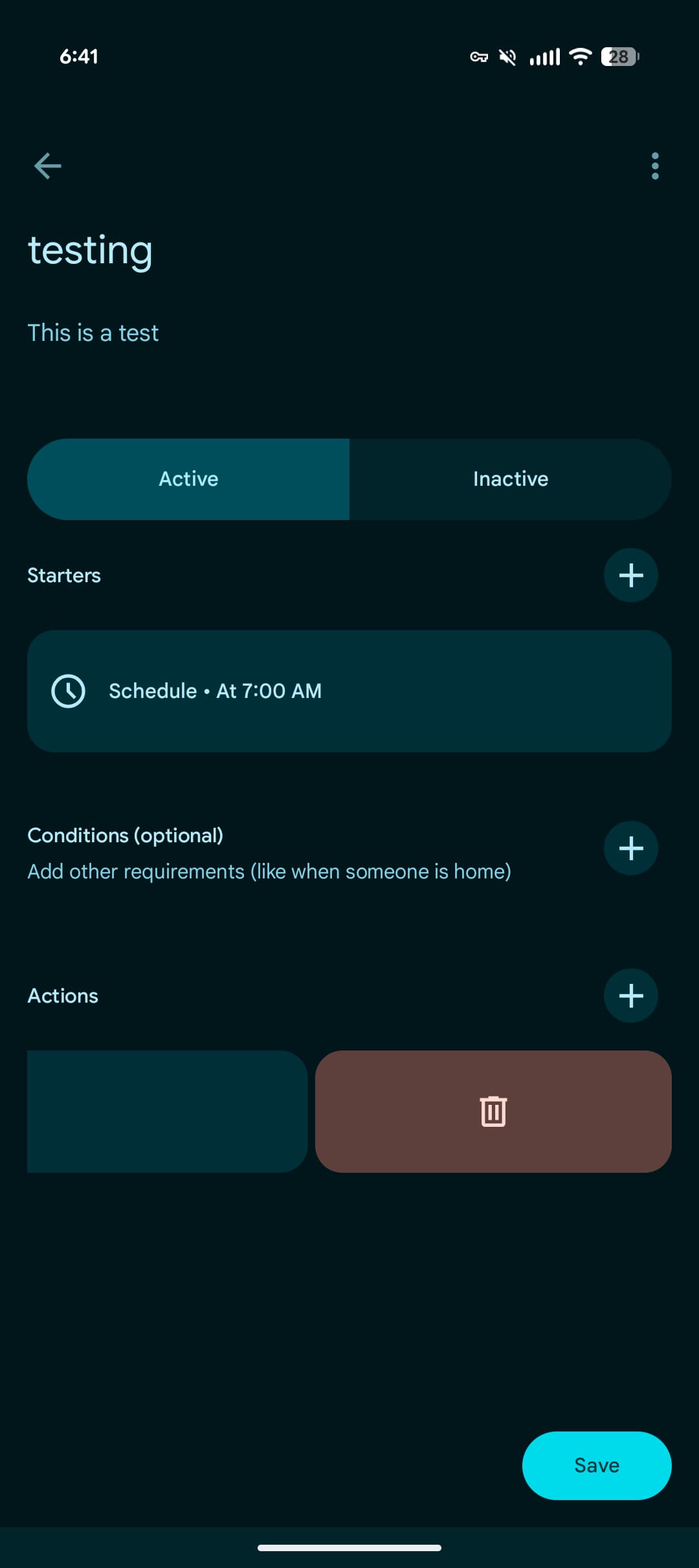Click the key icon in the status bar
The height and width of the screenshot is (1568, 699).
click(480, 57)
